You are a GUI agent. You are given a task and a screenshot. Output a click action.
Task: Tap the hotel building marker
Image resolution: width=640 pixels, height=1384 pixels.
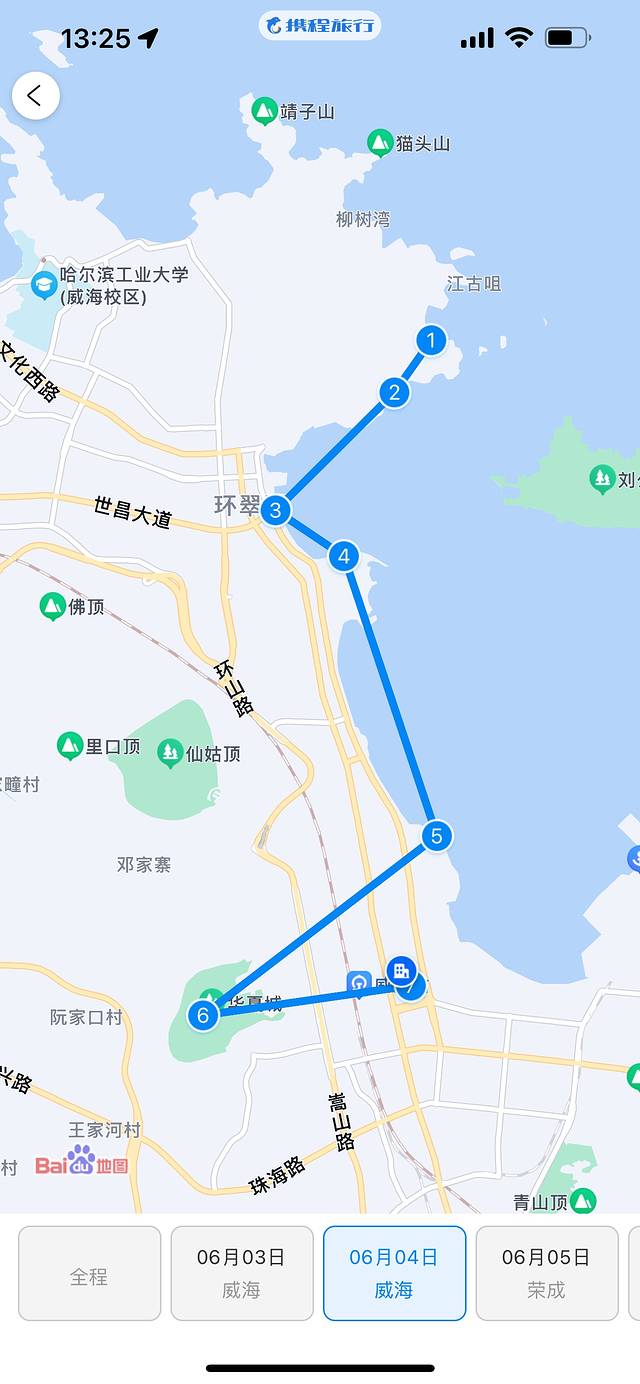coord(401,969)
